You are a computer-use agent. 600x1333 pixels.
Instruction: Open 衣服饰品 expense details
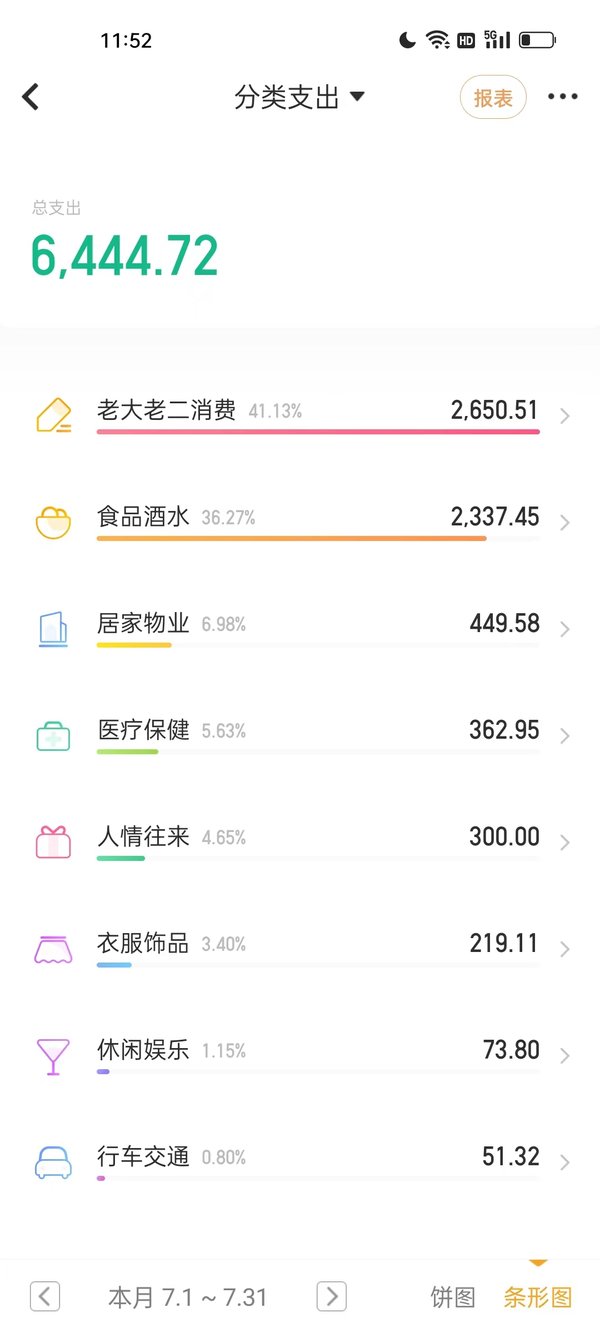tap(300, 949)
